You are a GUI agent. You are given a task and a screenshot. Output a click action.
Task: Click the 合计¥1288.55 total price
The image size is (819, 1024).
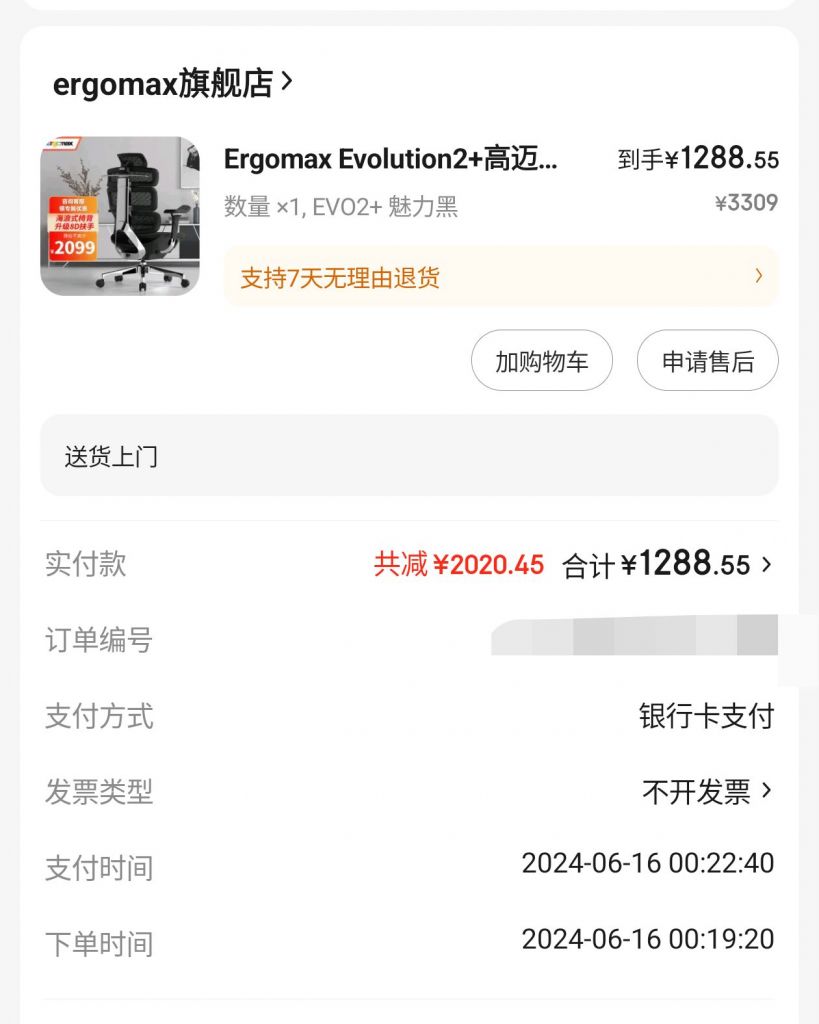tap(660, 565)
